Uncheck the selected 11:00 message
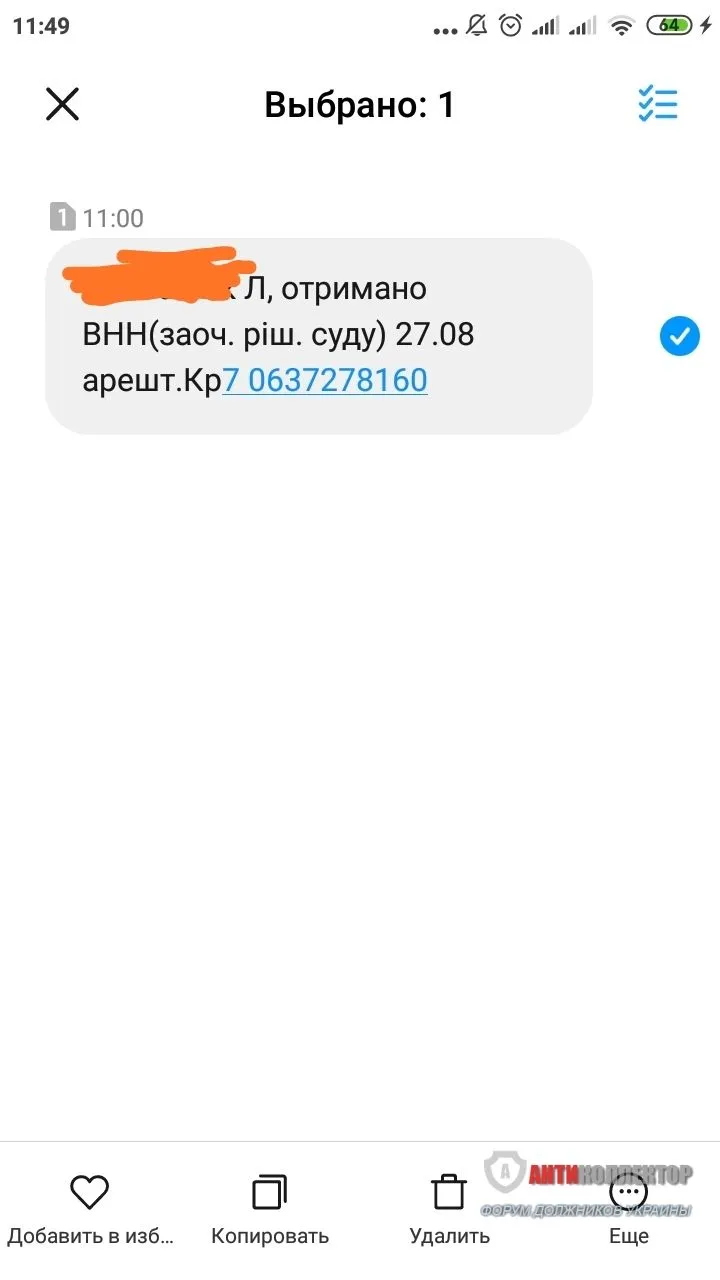 tap(680, 337)
